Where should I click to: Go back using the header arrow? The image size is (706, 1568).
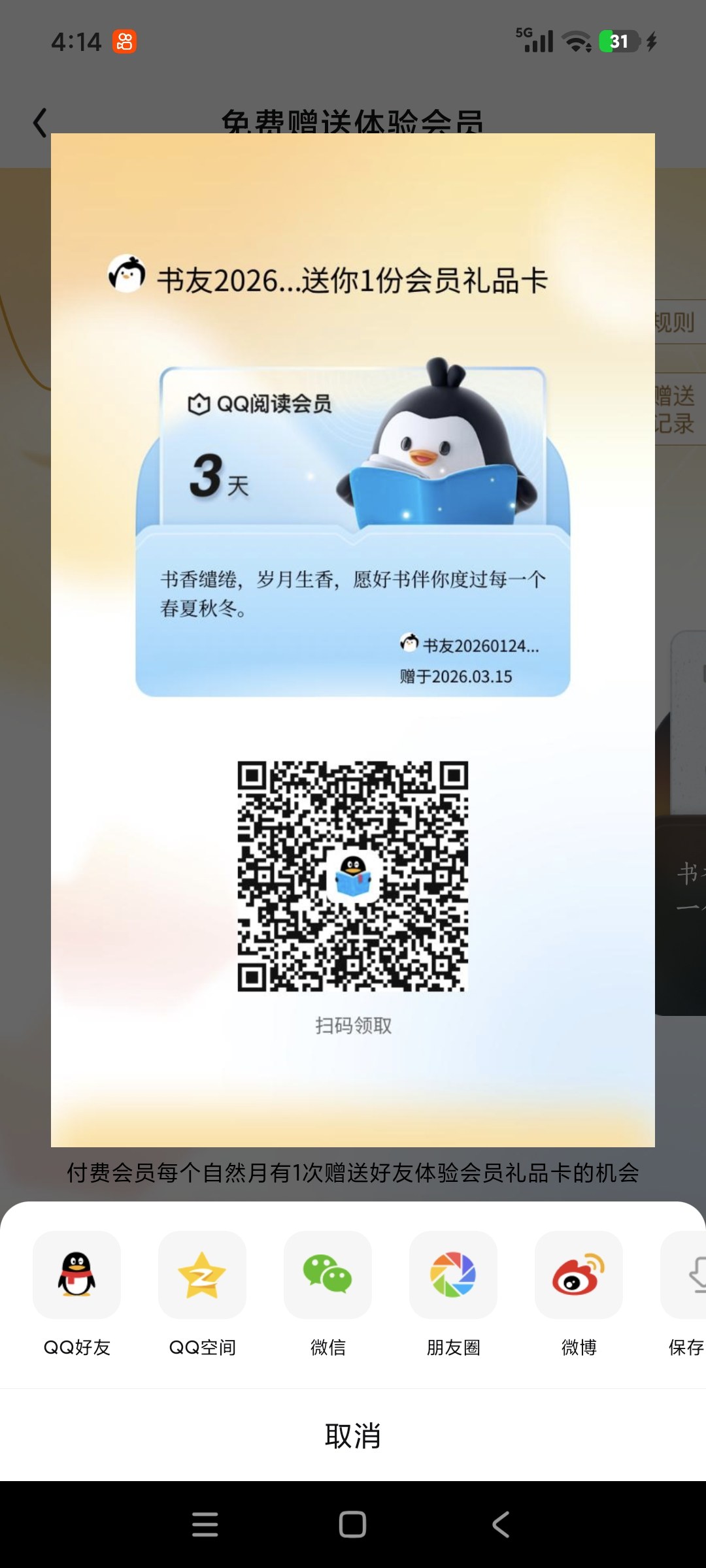tap(40, 123)
